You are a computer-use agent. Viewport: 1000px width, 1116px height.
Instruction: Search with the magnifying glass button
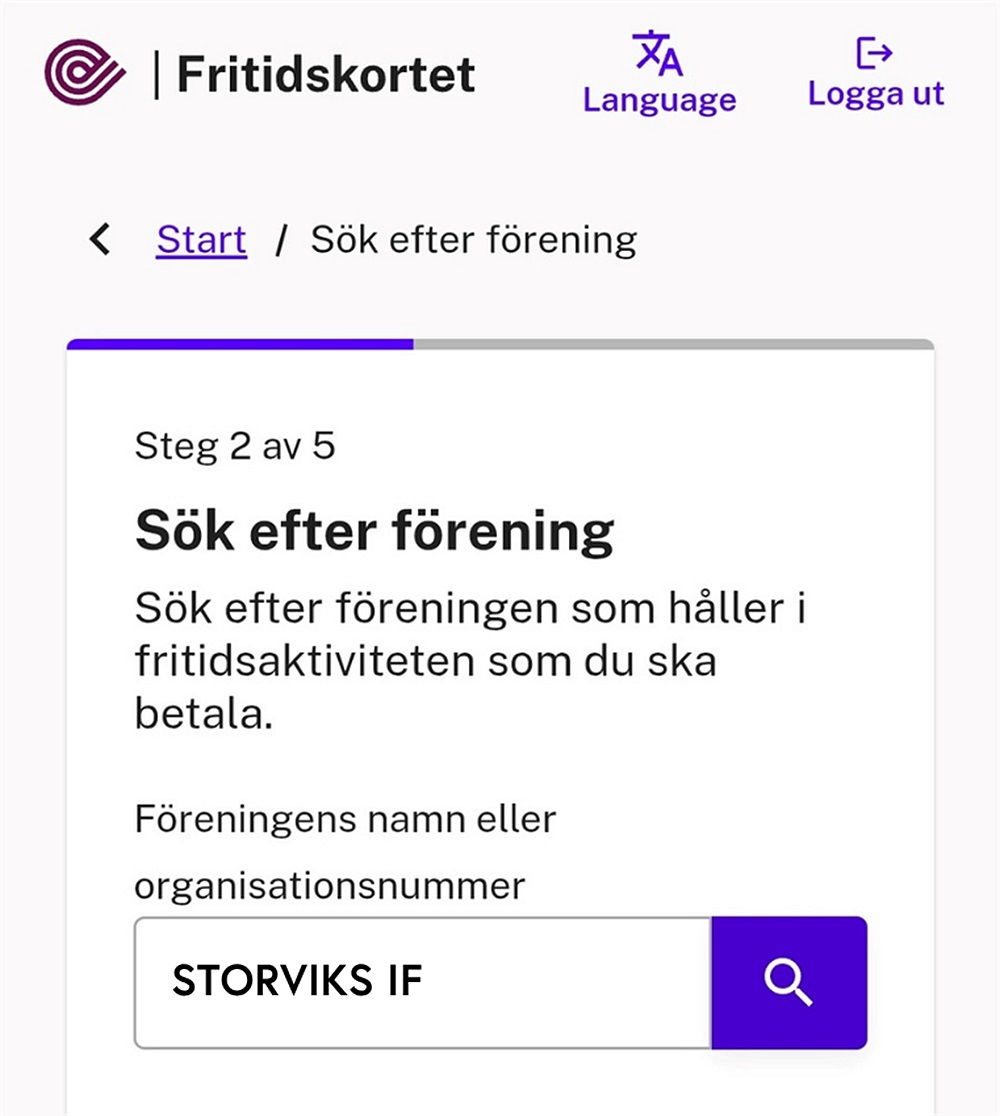click(x=789, y=982)
